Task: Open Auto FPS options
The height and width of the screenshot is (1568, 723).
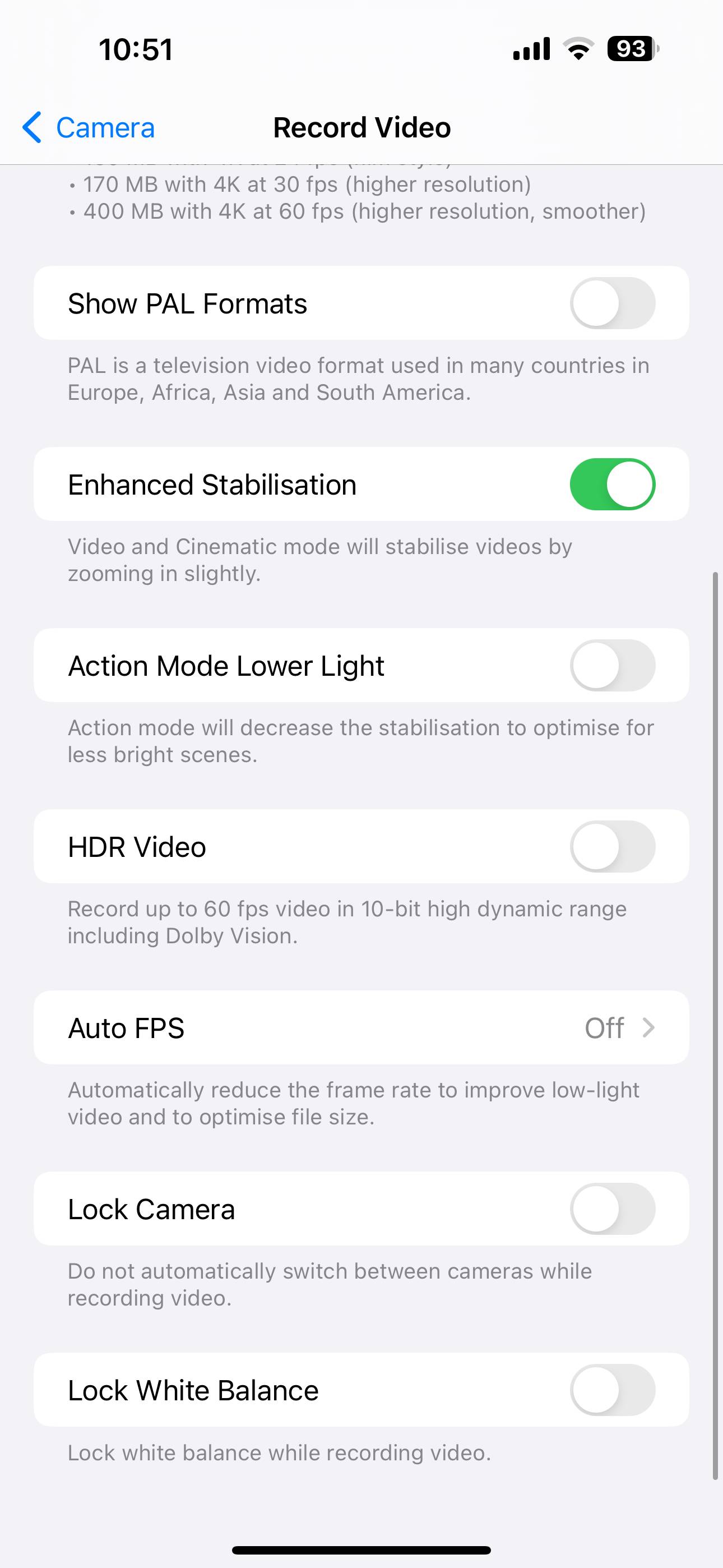Action: (x=361, y=1028)
